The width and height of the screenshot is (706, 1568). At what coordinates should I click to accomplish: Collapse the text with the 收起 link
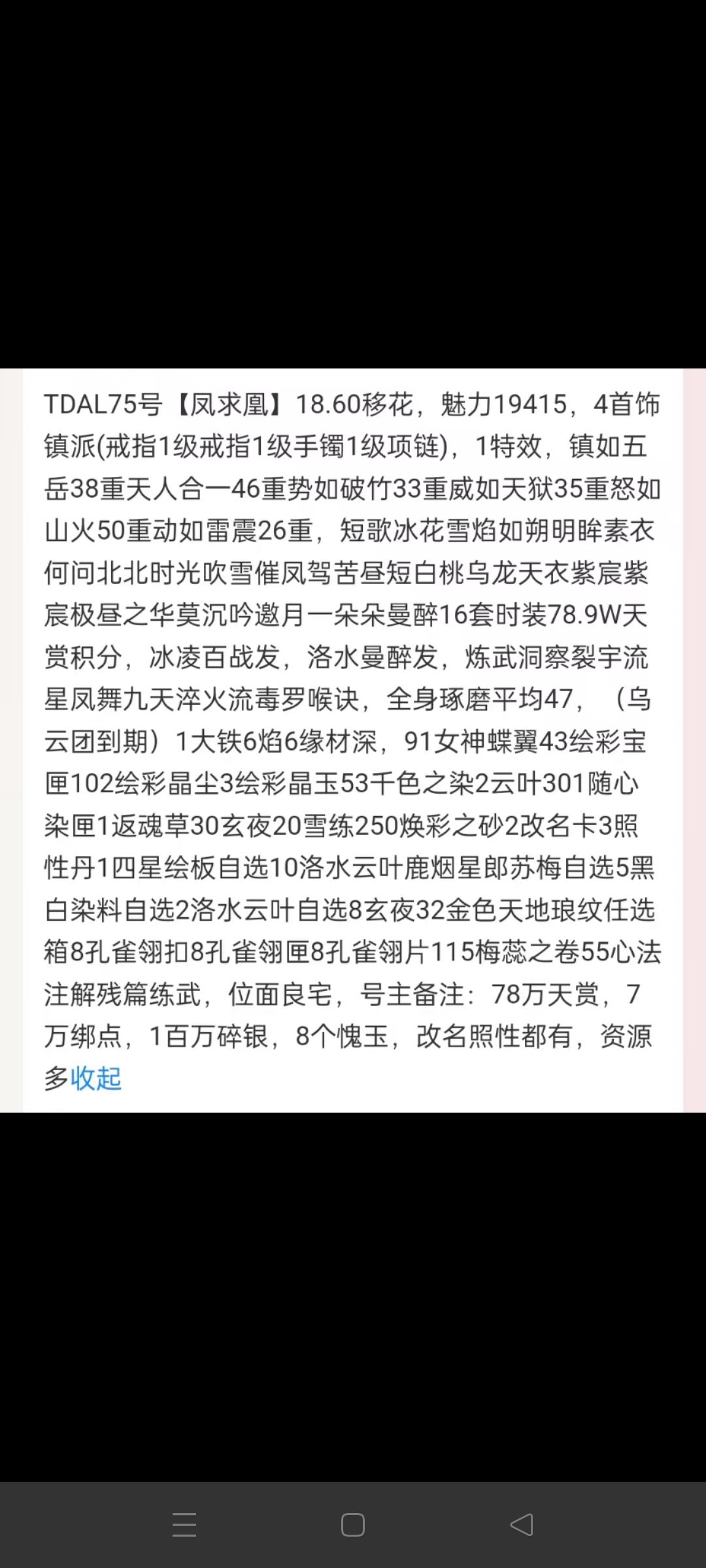tap(96, 1078)
